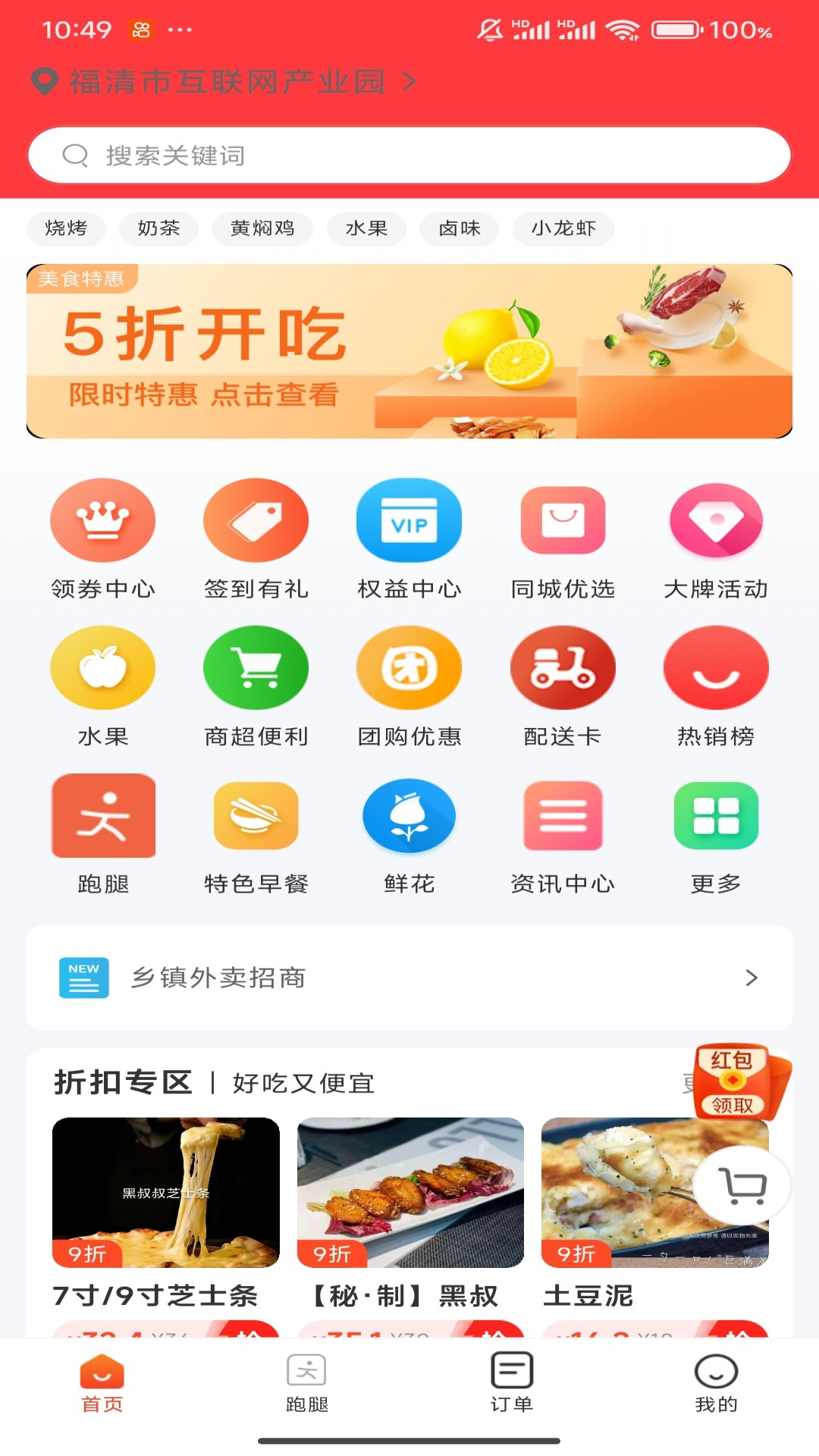
Task: Open 7寸/9寸芝士条 product card
Action: [x=165, y=1213]
